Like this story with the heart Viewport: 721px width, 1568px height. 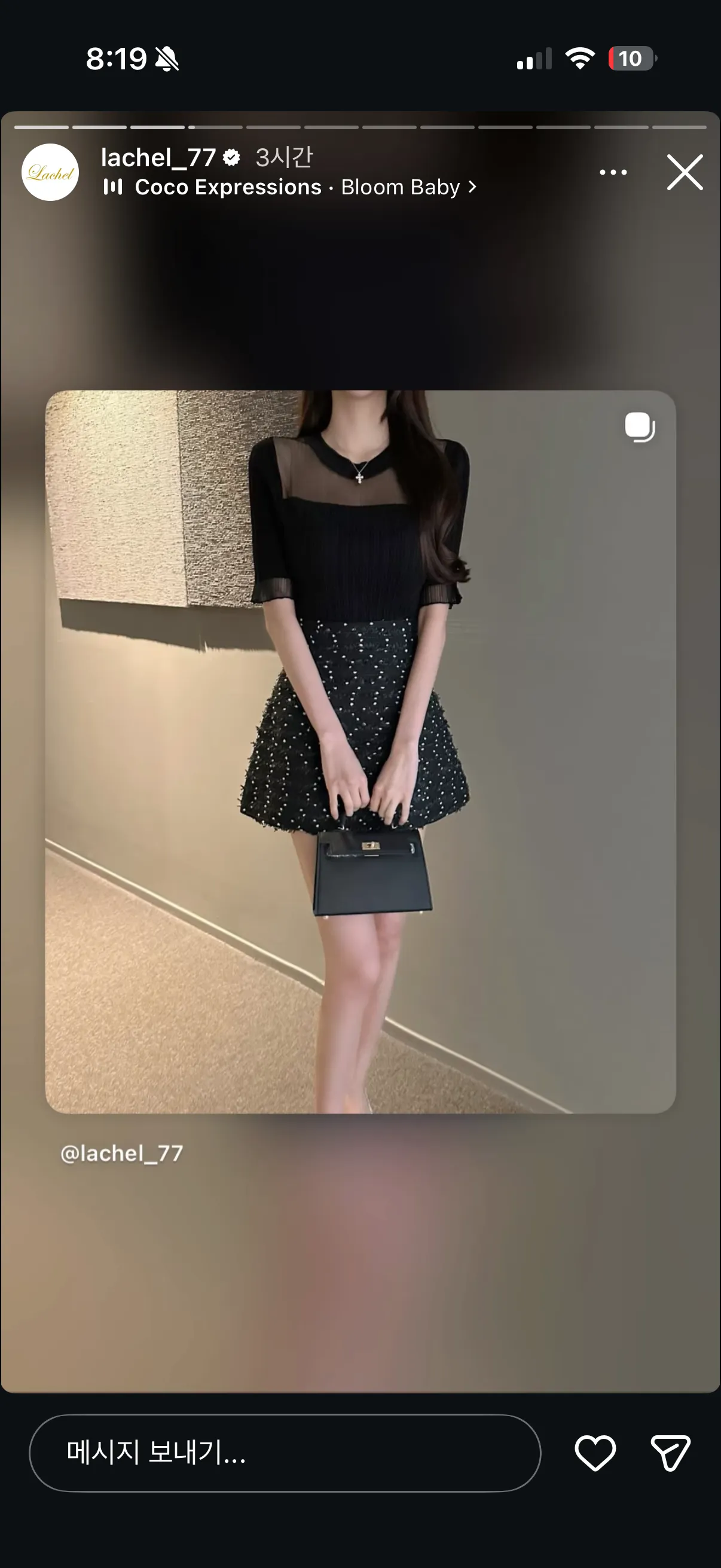pos(595,1453)
